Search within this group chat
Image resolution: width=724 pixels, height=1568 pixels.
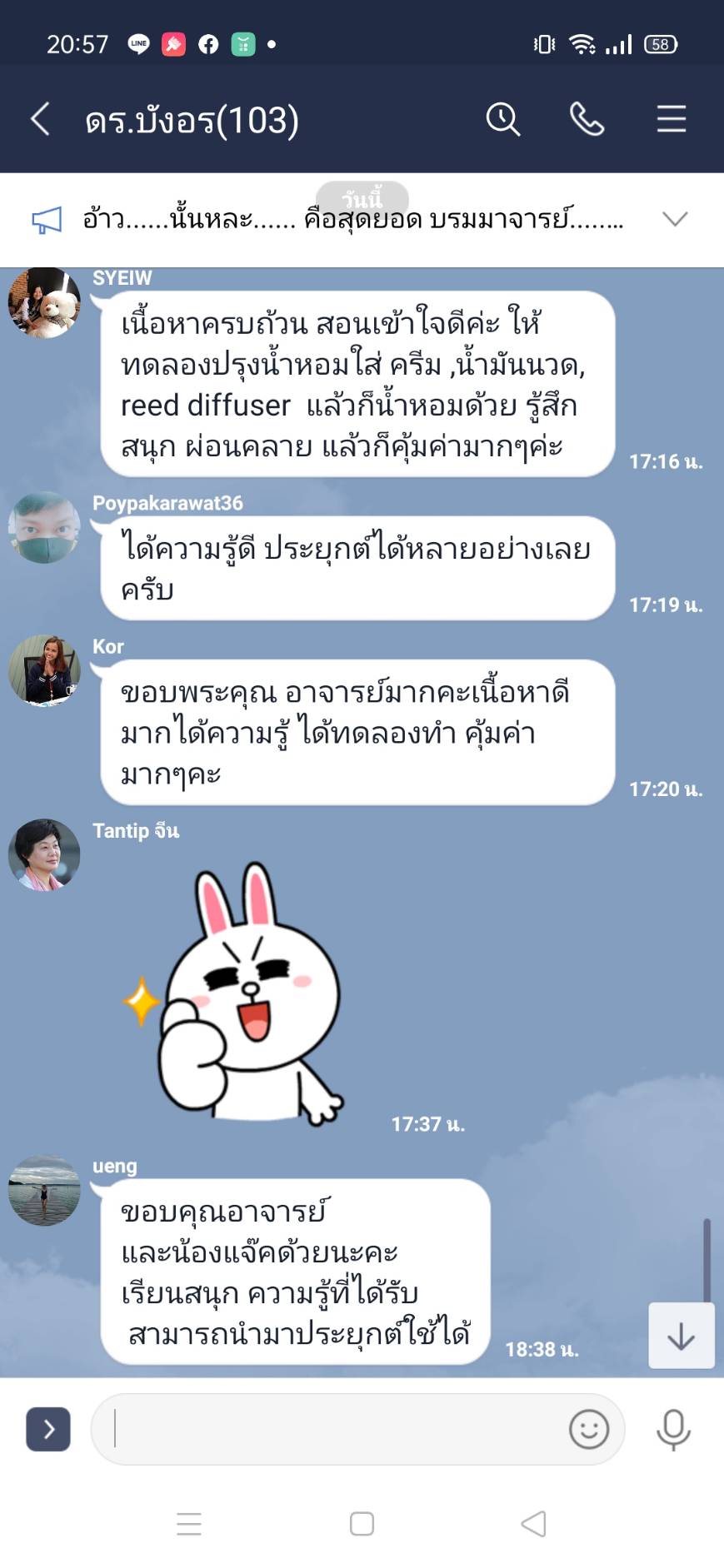(502, 120)
